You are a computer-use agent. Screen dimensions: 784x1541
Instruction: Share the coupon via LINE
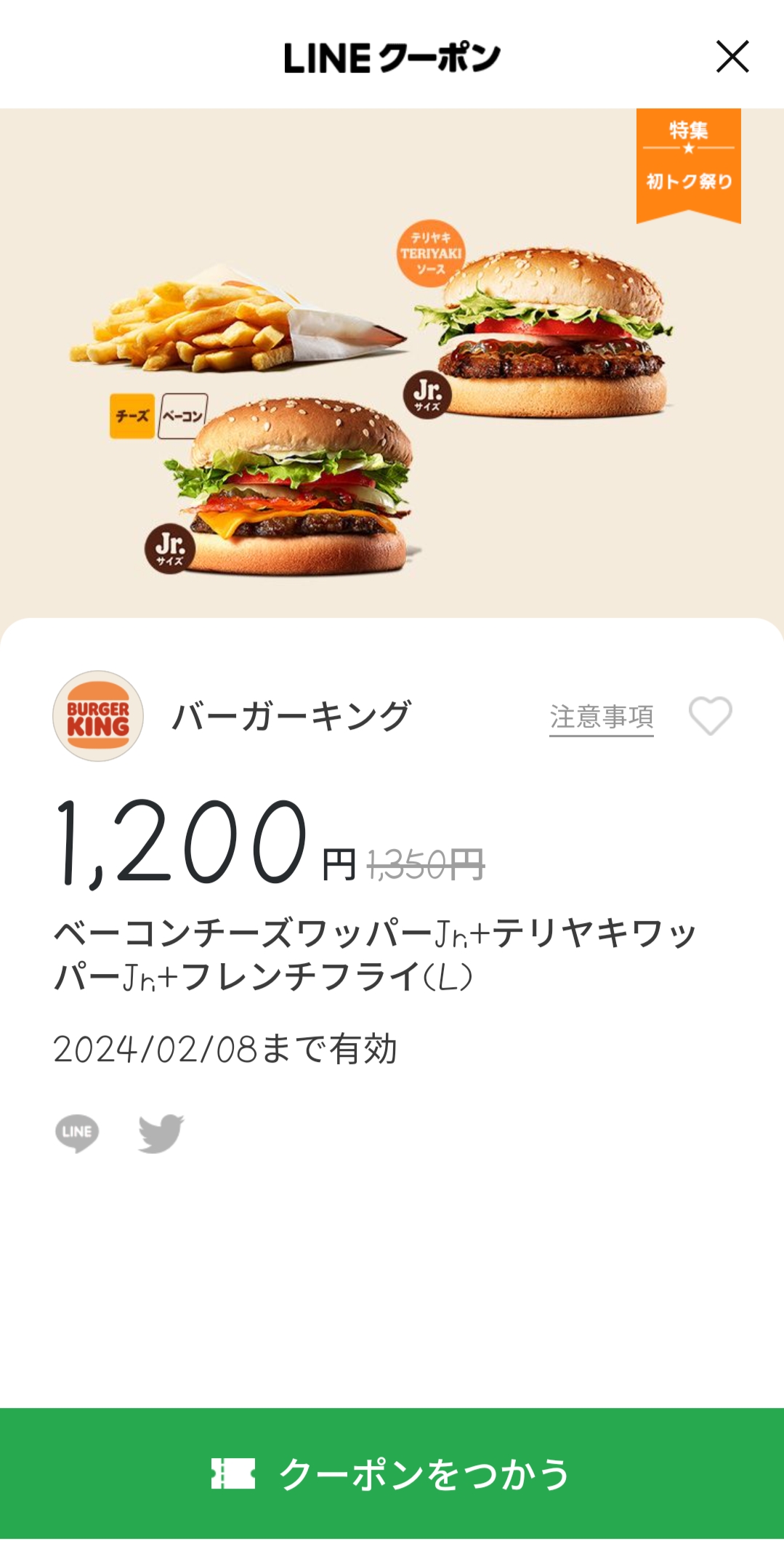click(77, 1132)
